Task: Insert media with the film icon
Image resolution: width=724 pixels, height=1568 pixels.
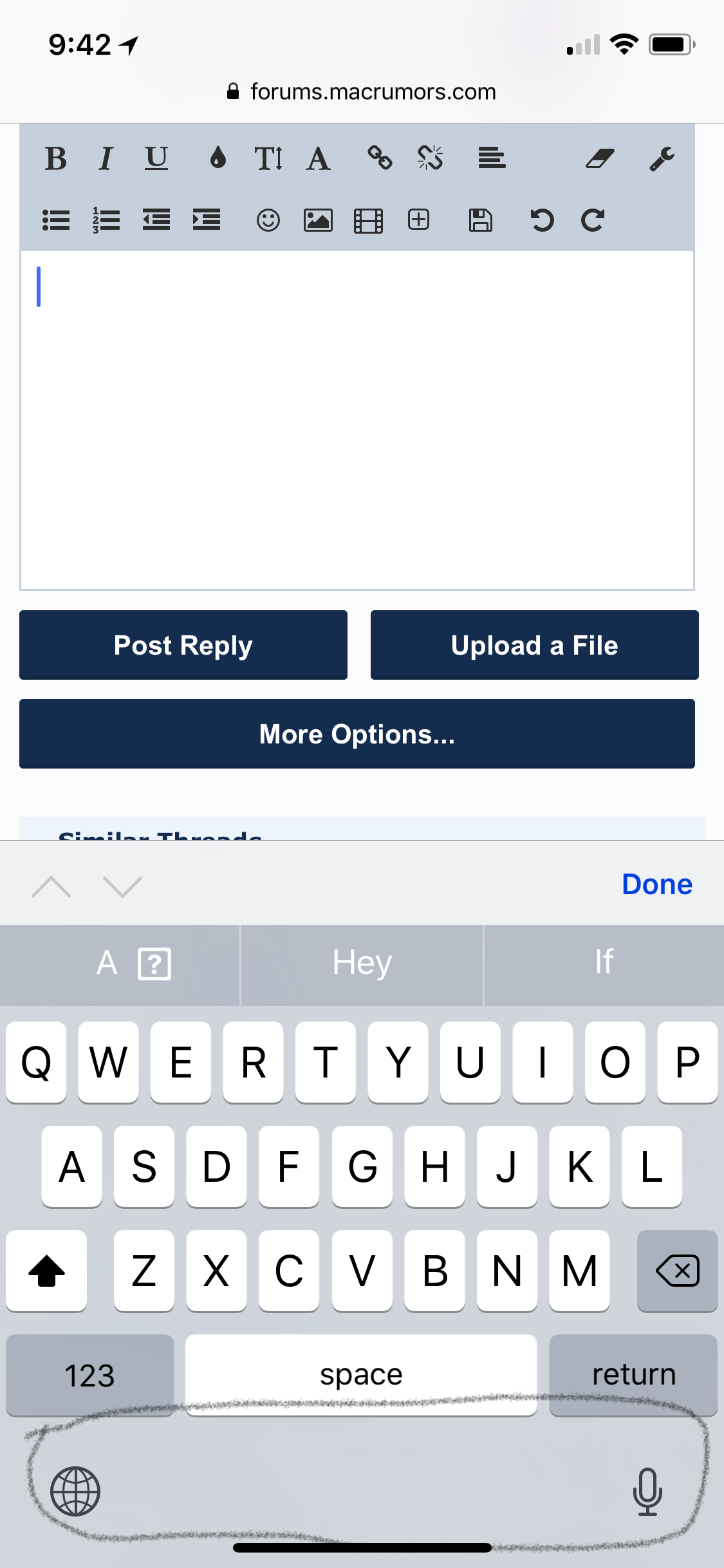Action: (368, 221)
